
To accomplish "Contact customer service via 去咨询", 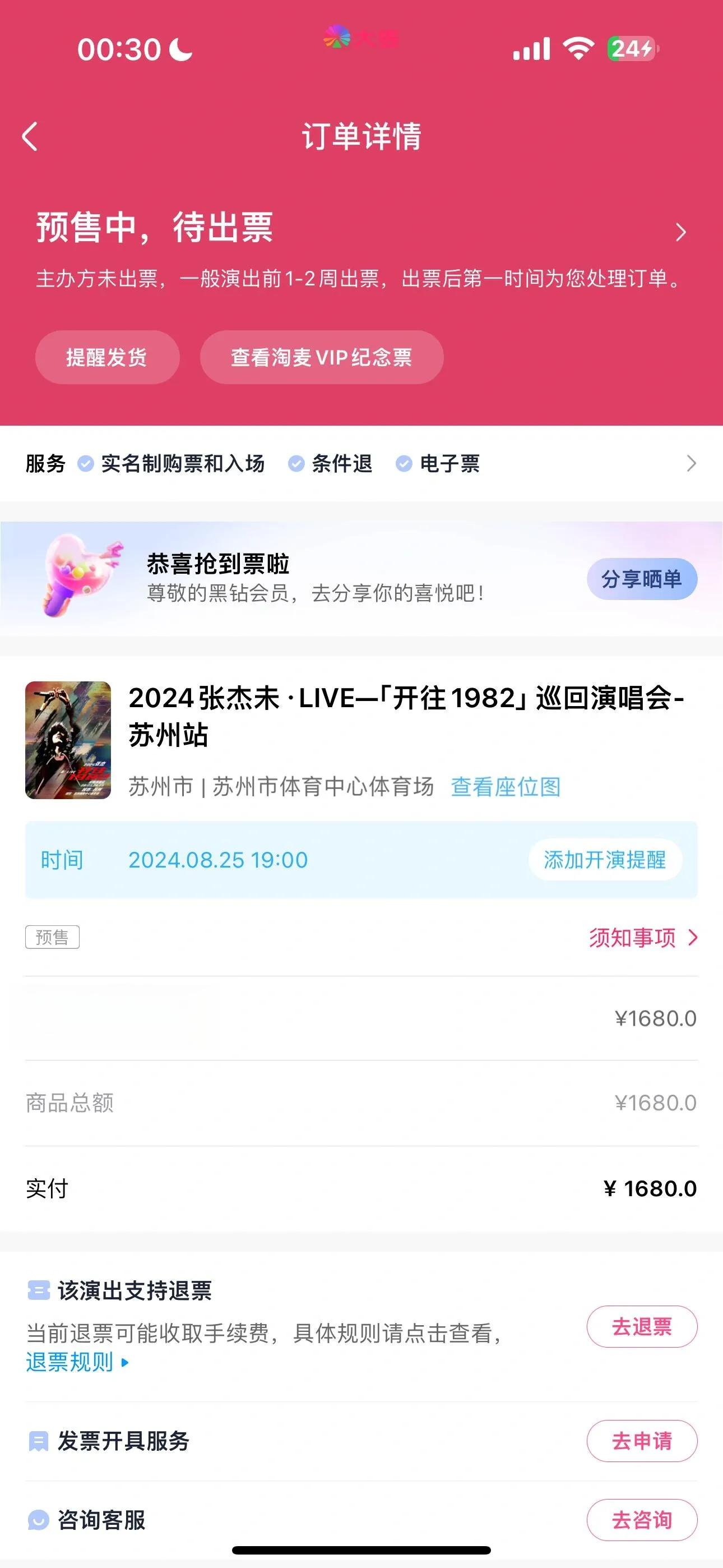I will (x=641, y=1520).
